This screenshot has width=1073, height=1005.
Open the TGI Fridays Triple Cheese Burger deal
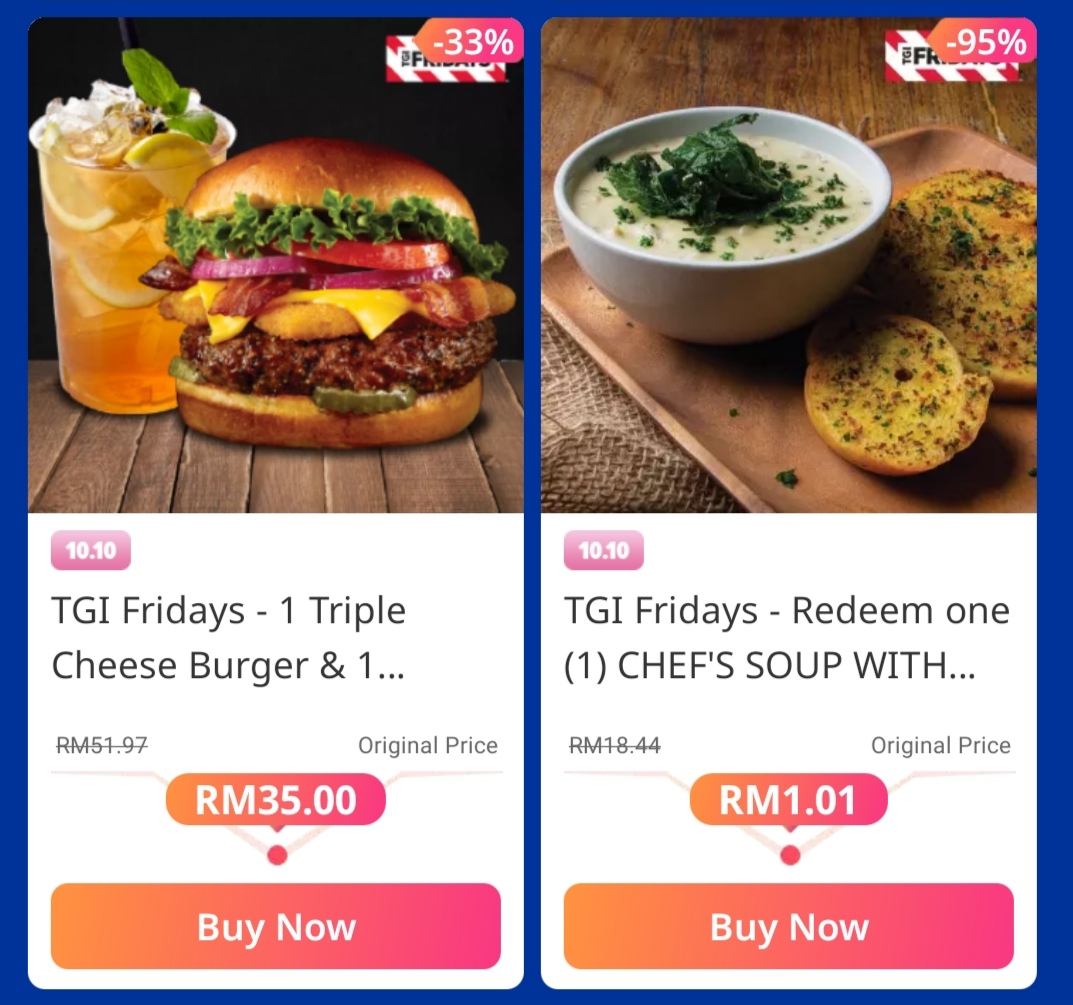(229, 637)
